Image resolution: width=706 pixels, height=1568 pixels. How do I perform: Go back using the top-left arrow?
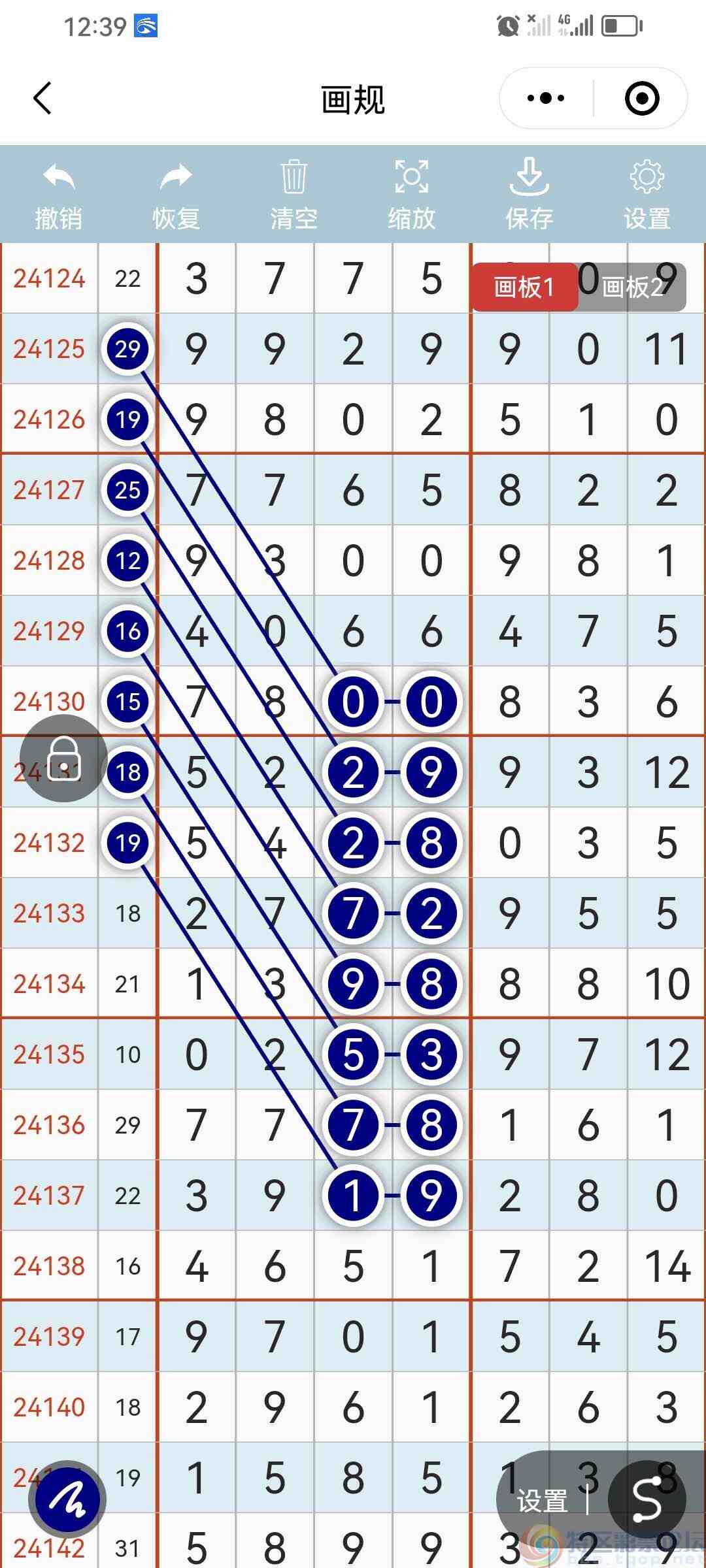(x=42, y=99)
